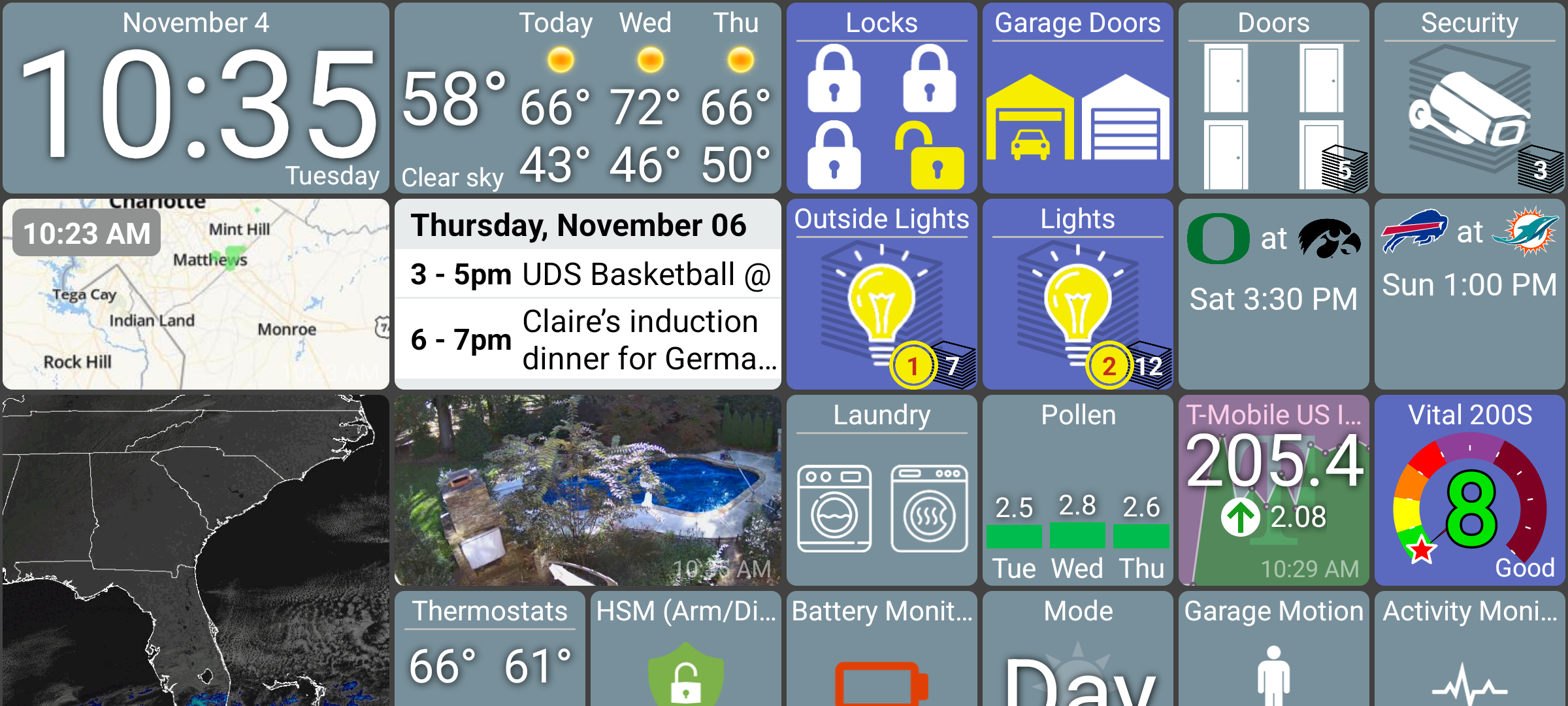Viewport: 1568px width, 706px height.
Task: Open the Charlotte radar map tile
Action: pos(195,294)
